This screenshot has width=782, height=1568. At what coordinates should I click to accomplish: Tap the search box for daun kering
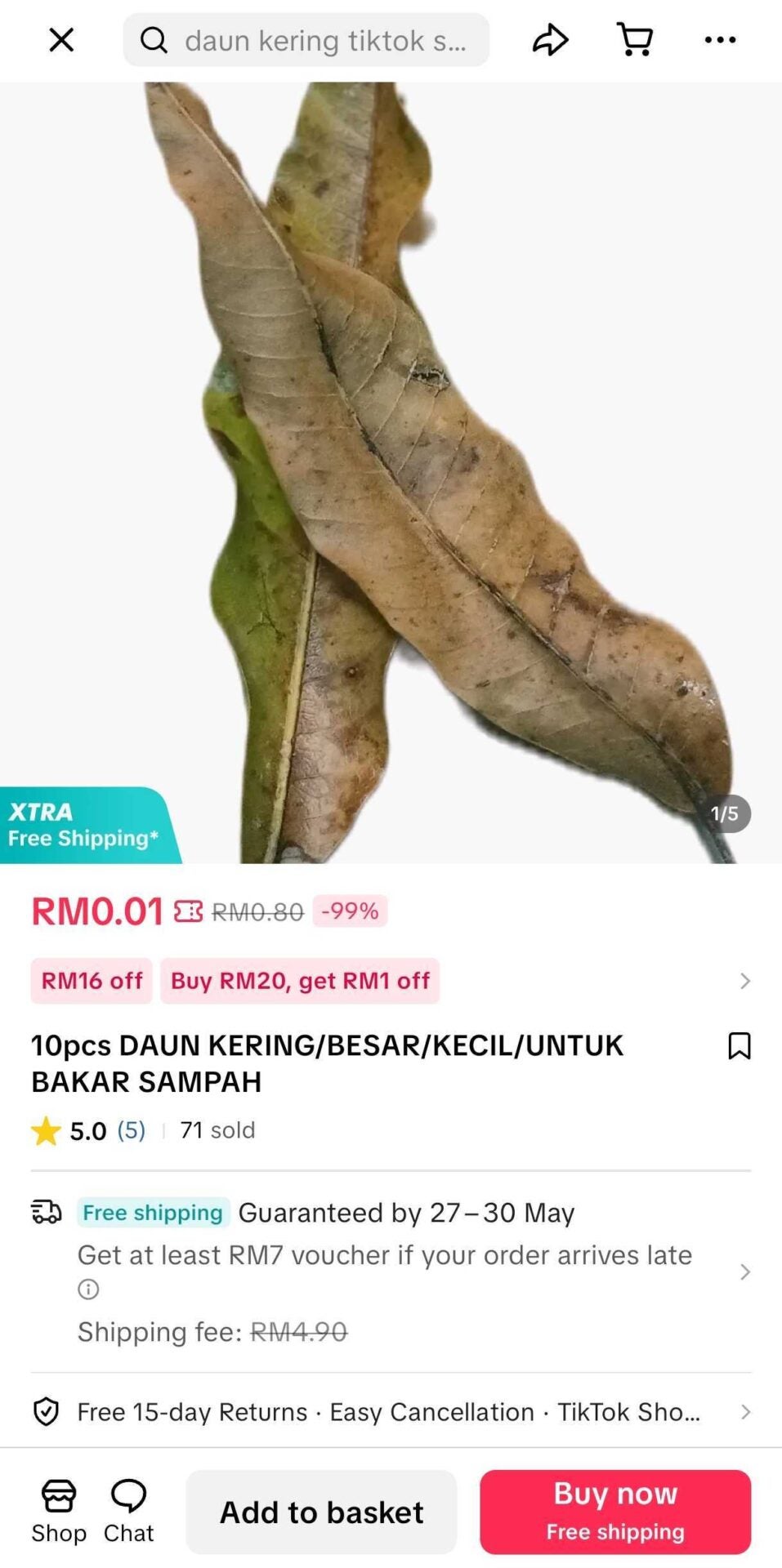click(306, 40)
